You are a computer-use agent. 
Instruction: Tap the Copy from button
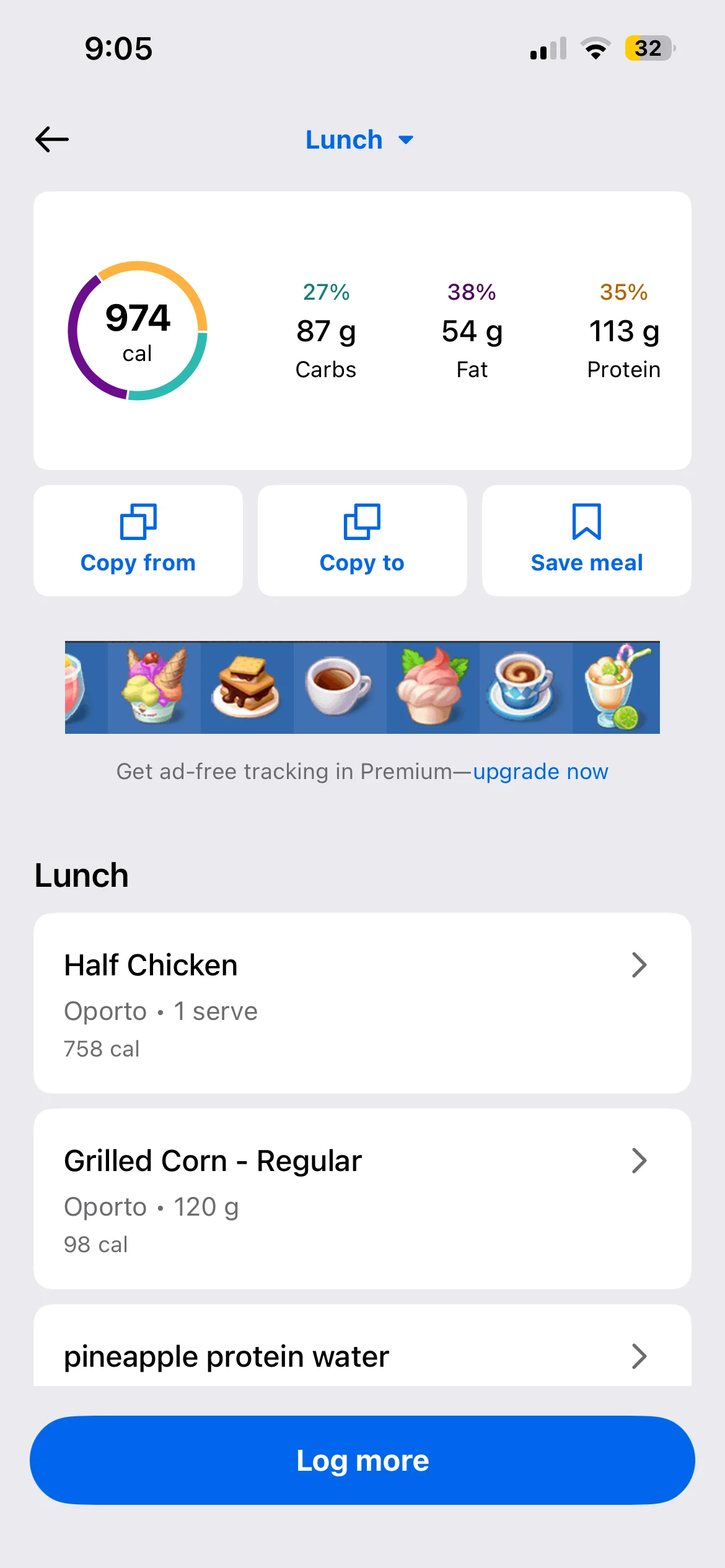pyautogui.click(x=138, y=540)
